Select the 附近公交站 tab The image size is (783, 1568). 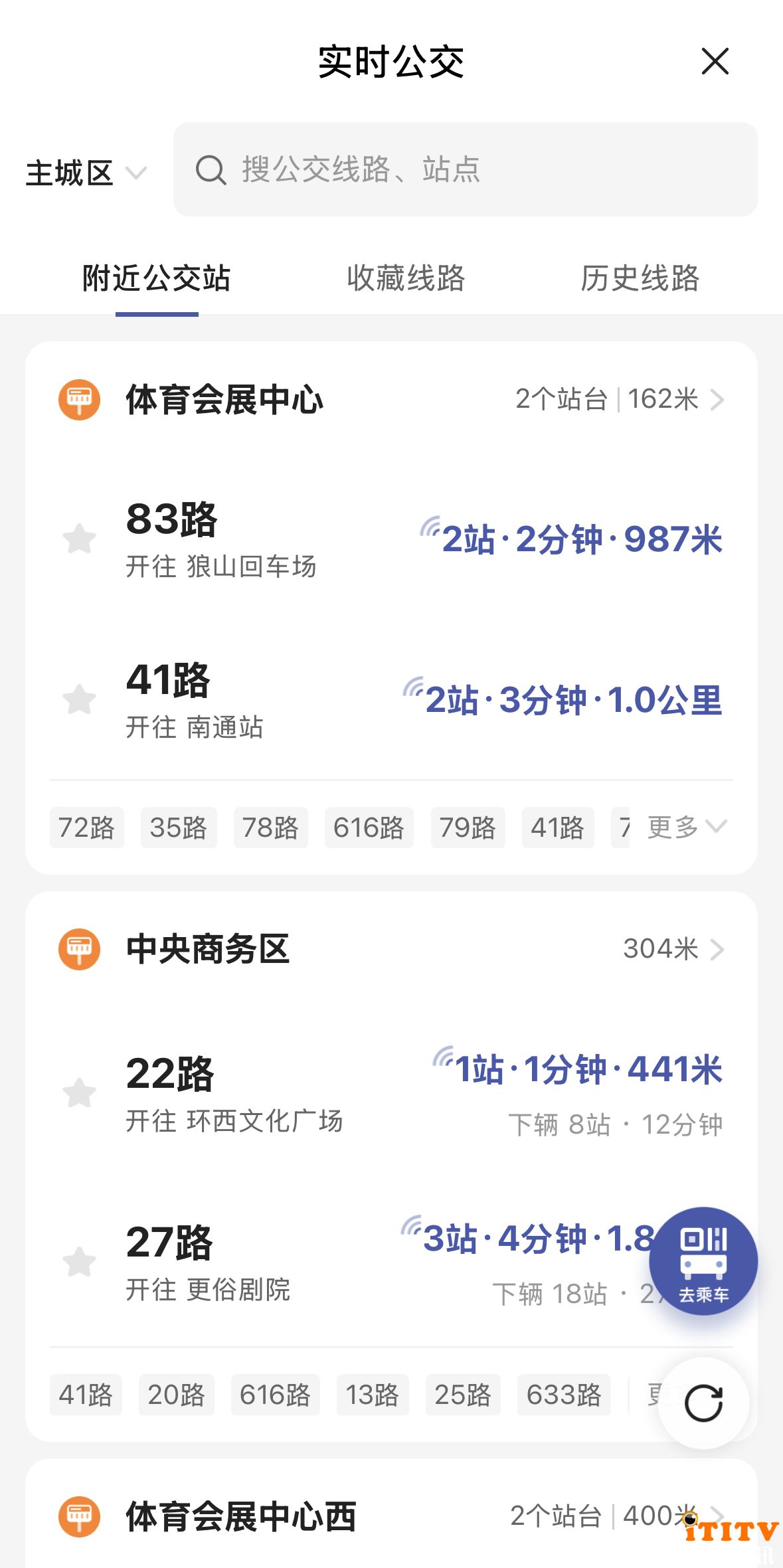(x=157, y=278)
